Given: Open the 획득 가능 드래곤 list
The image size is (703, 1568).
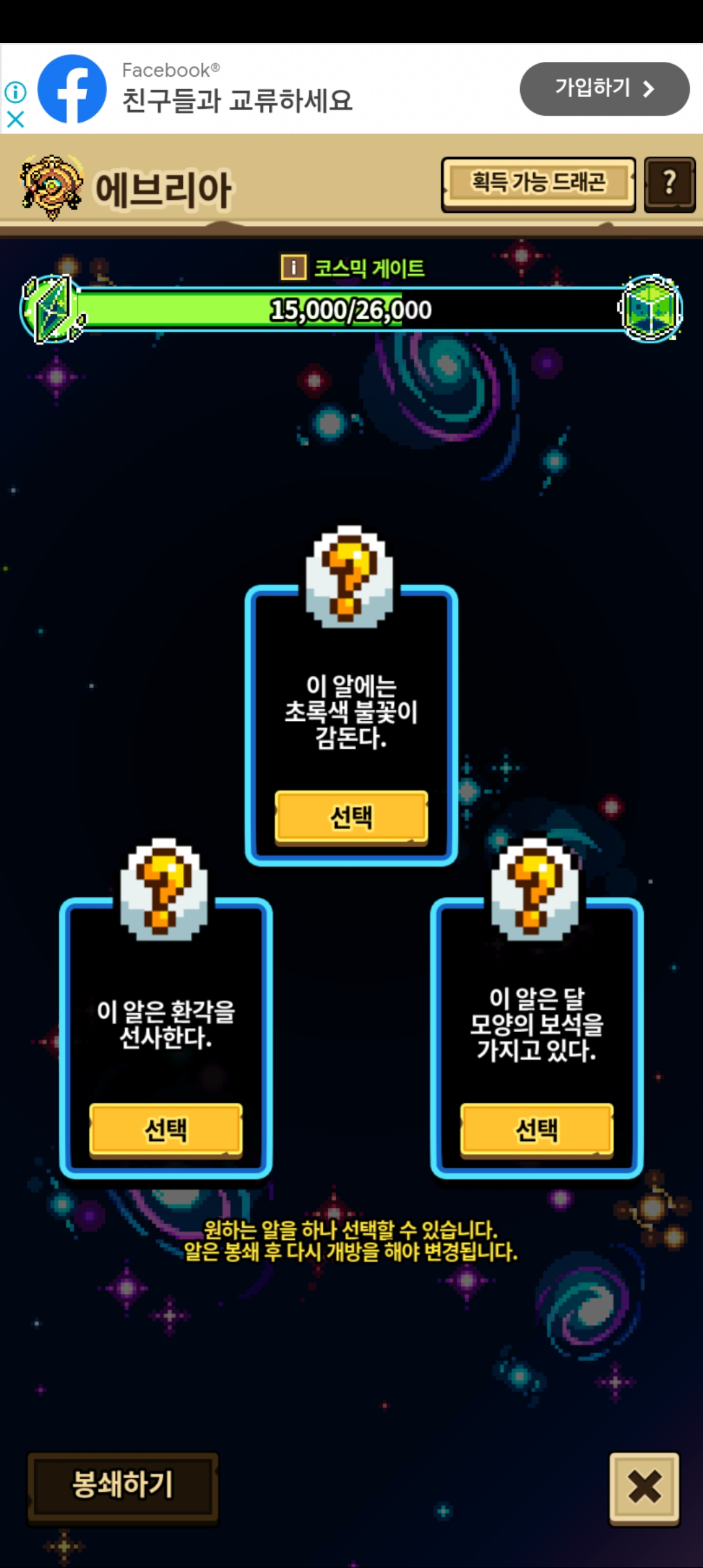Looking at the screenshot, I should coord(538,184).
